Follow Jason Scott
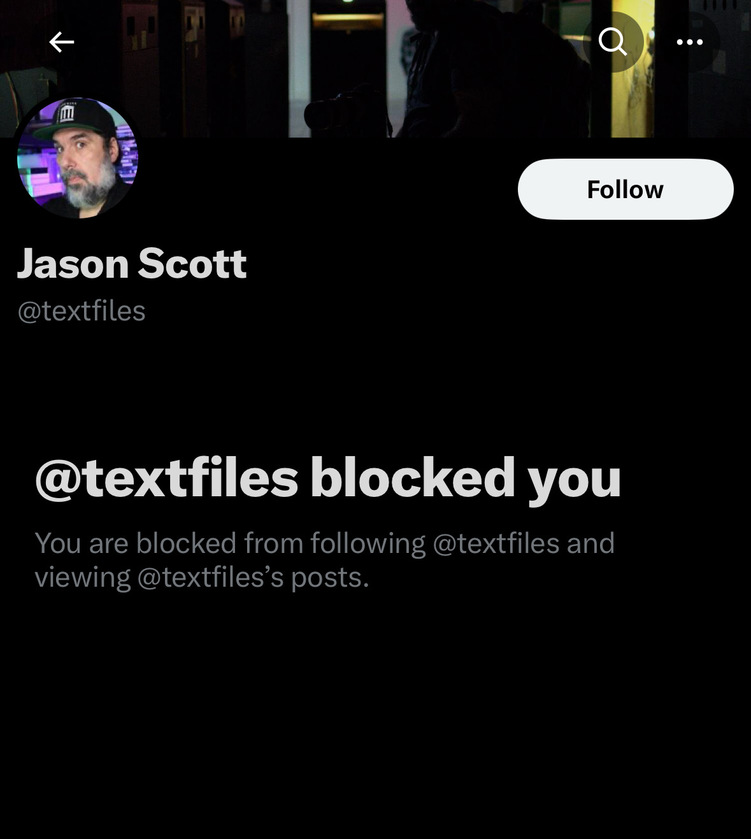This screenshot has height=839, width=751. (625, 189)
